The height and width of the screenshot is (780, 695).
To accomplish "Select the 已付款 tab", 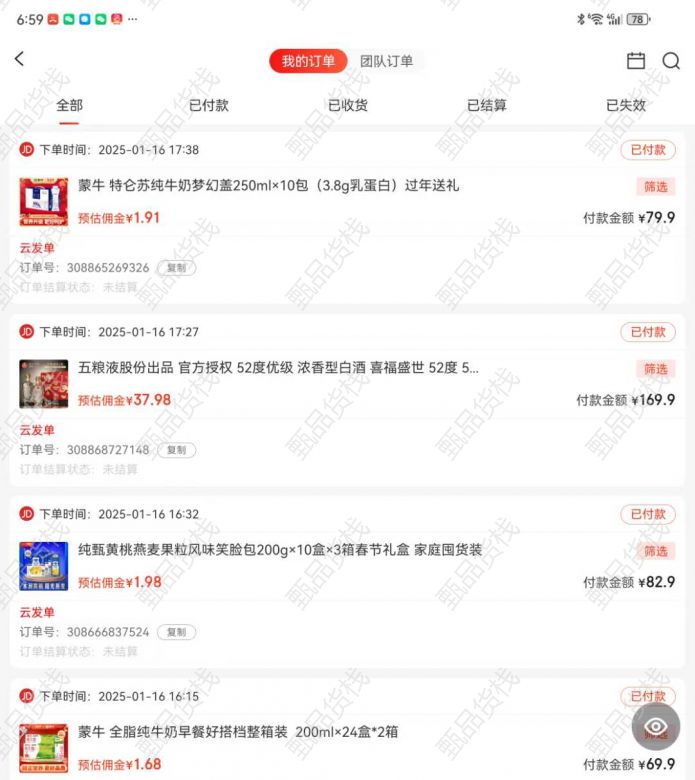I will point(208,105).
